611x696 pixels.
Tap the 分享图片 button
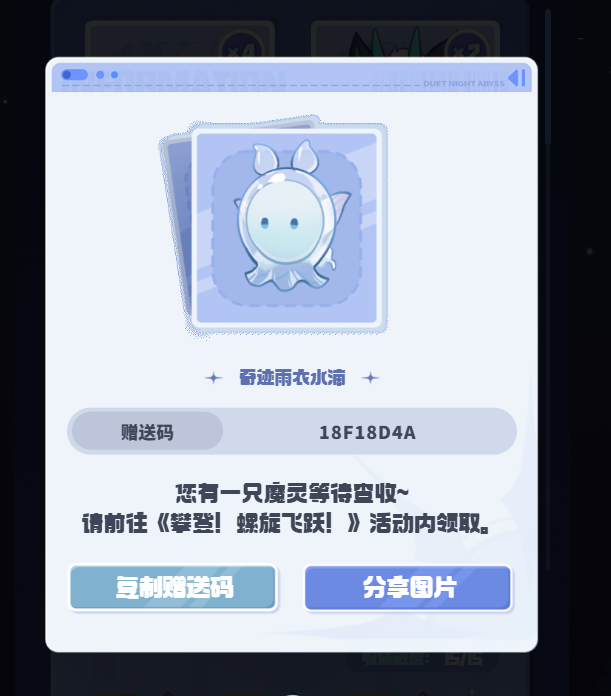pos(408,588)
